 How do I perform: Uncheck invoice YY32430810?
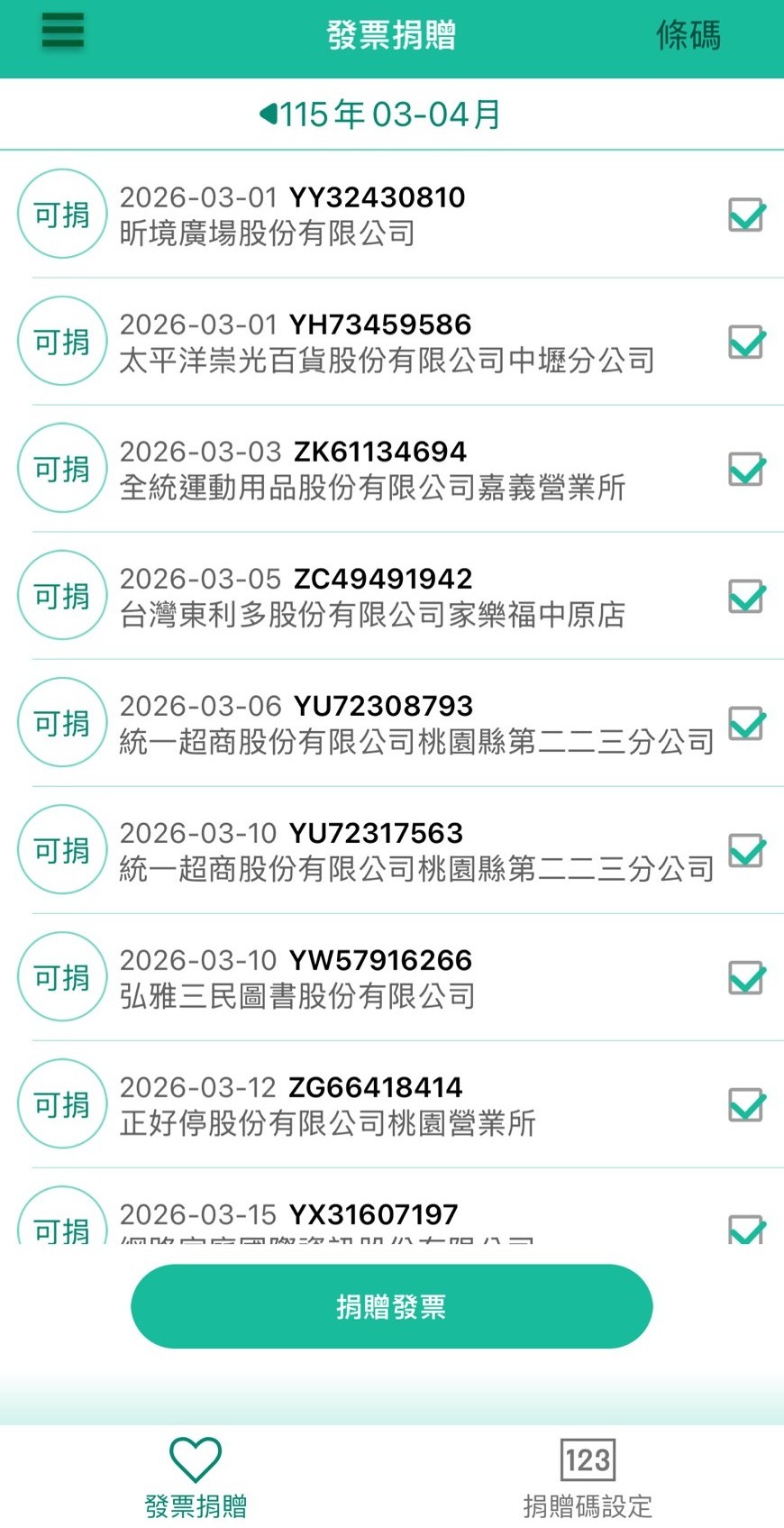[x=746, y=215]
